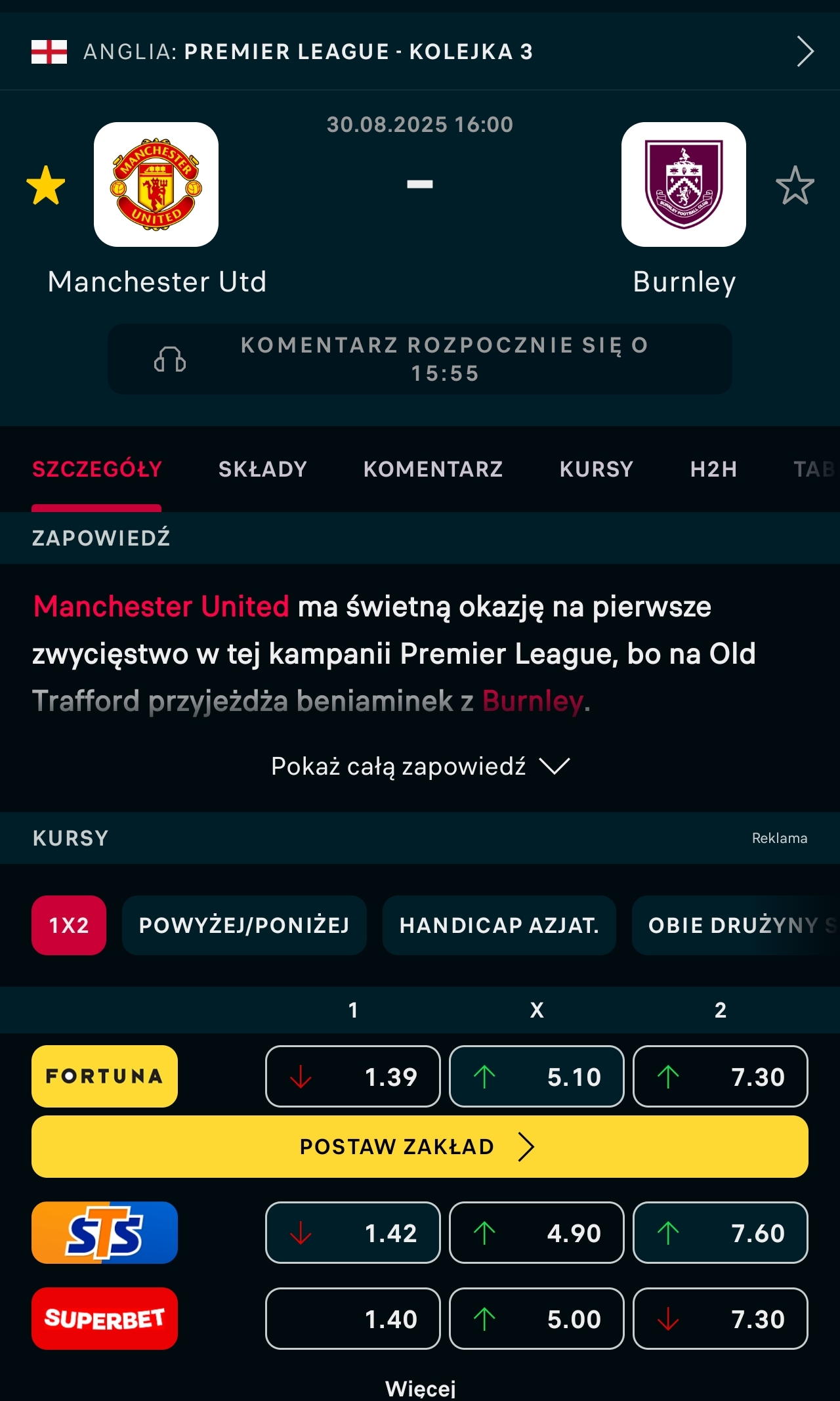Show more bookmakers with Więcej
Viewport: 840px width, 1401px height.
(420, 1388)
